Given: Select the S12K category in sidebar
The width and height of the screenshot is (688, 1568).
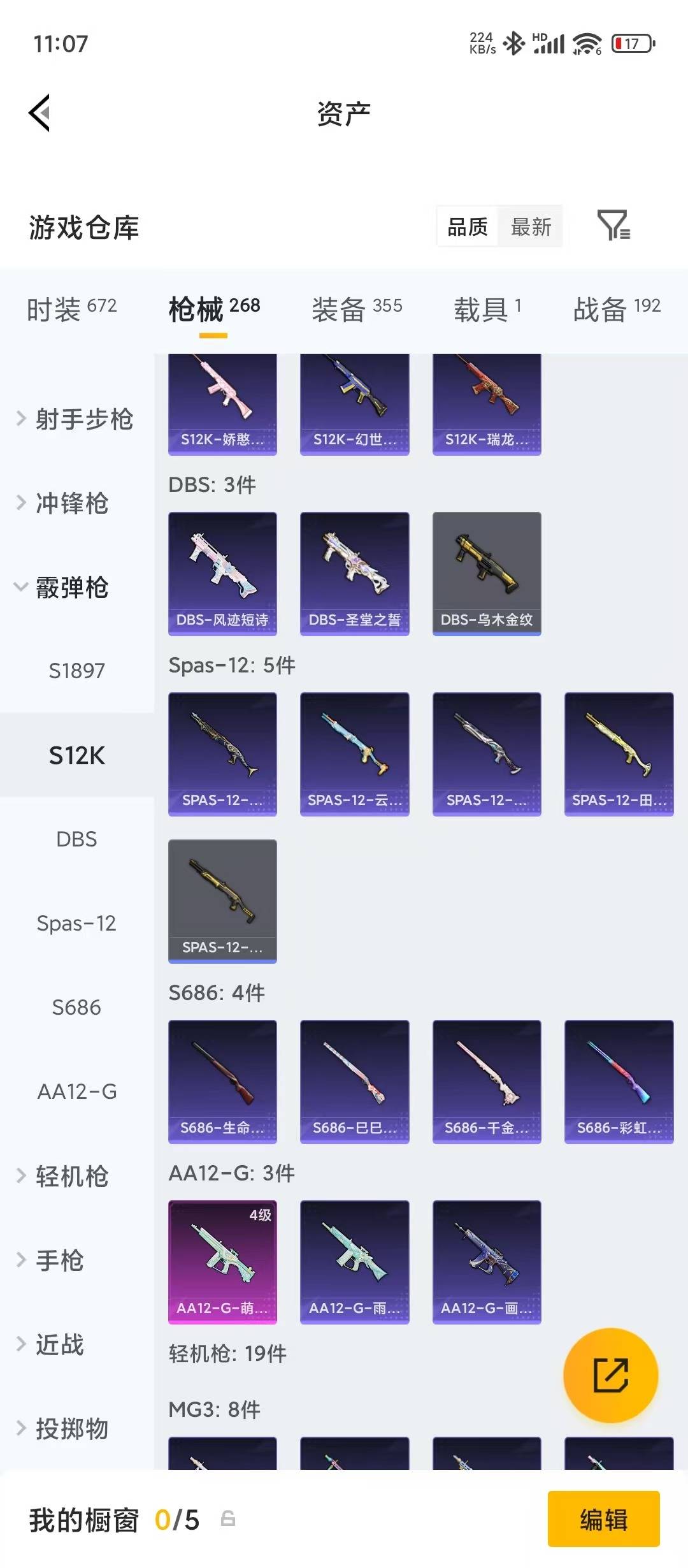Looking at the screenshot, I should coord(76,755).
